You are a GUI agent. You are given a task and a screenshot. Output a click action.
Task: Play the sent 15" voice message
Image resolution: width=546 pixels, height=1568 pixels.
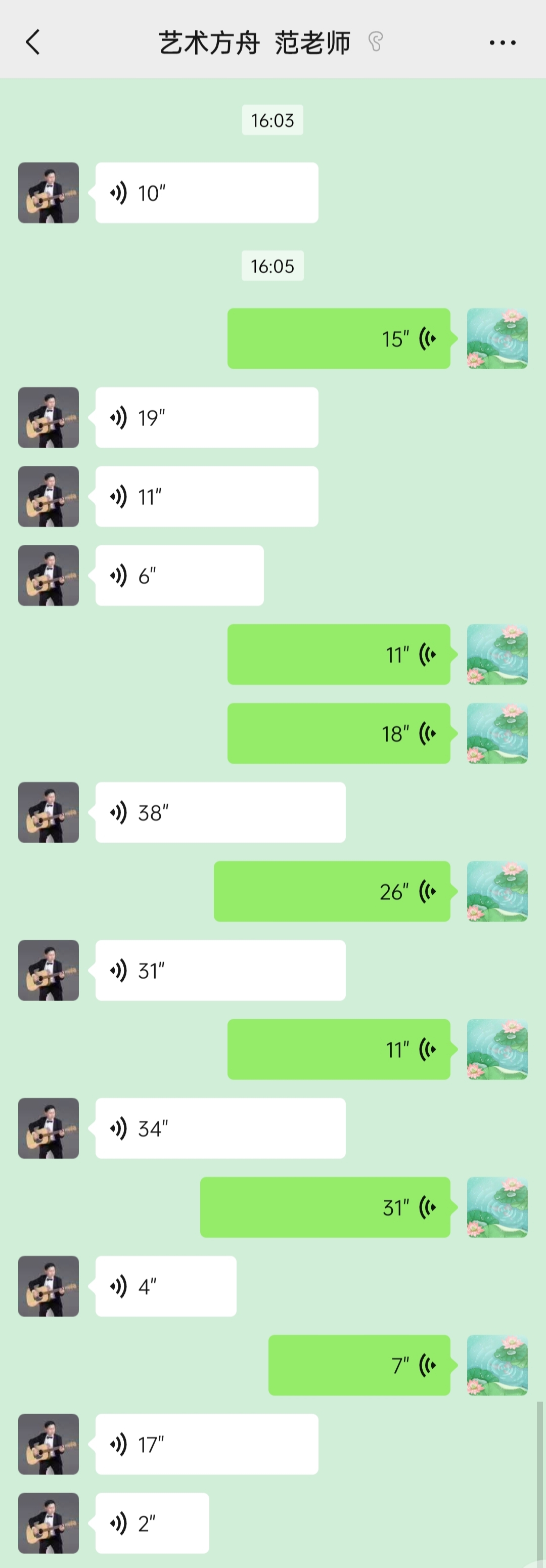[x=338, y=338]
